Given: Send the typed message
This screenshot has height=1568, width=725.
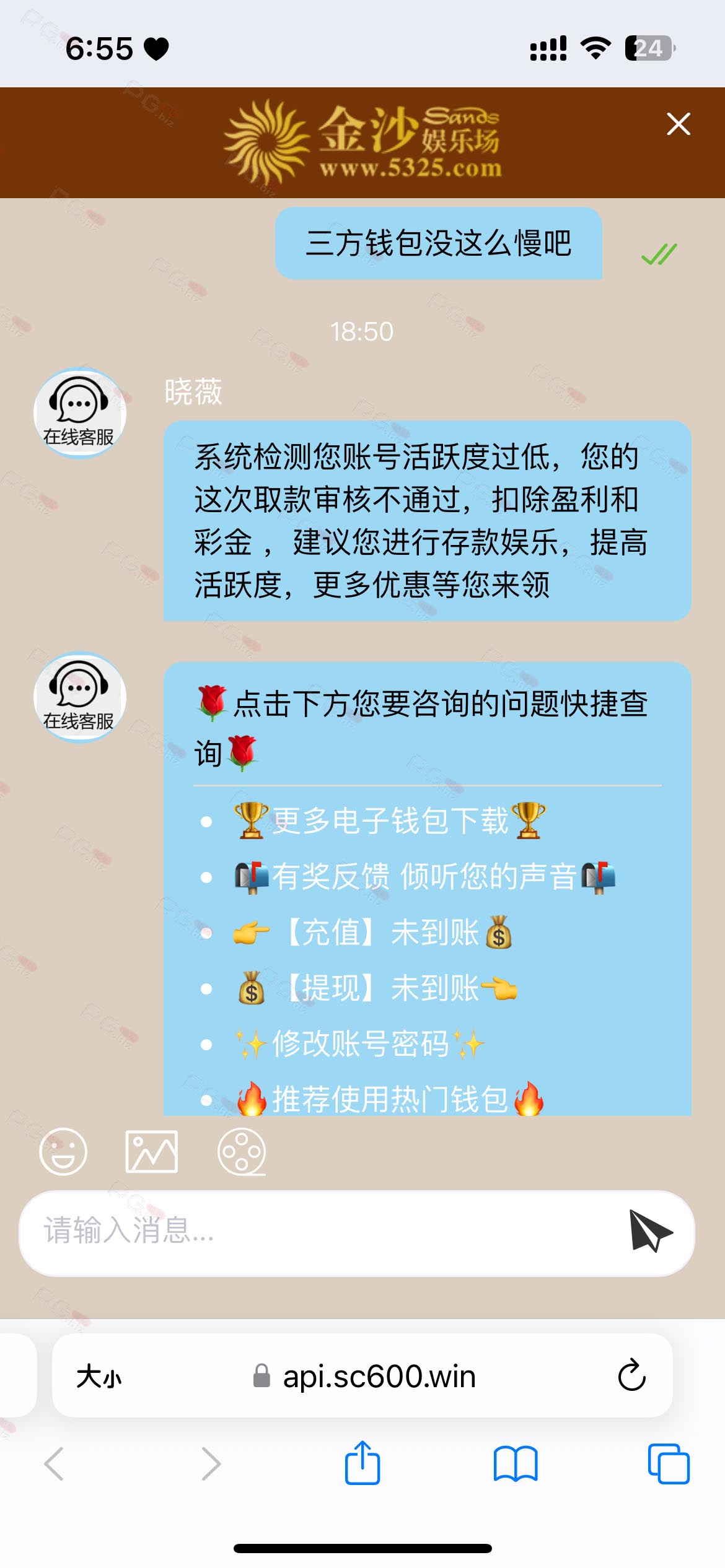Looking at the screenshot, I should click(x=650, y=1230).
